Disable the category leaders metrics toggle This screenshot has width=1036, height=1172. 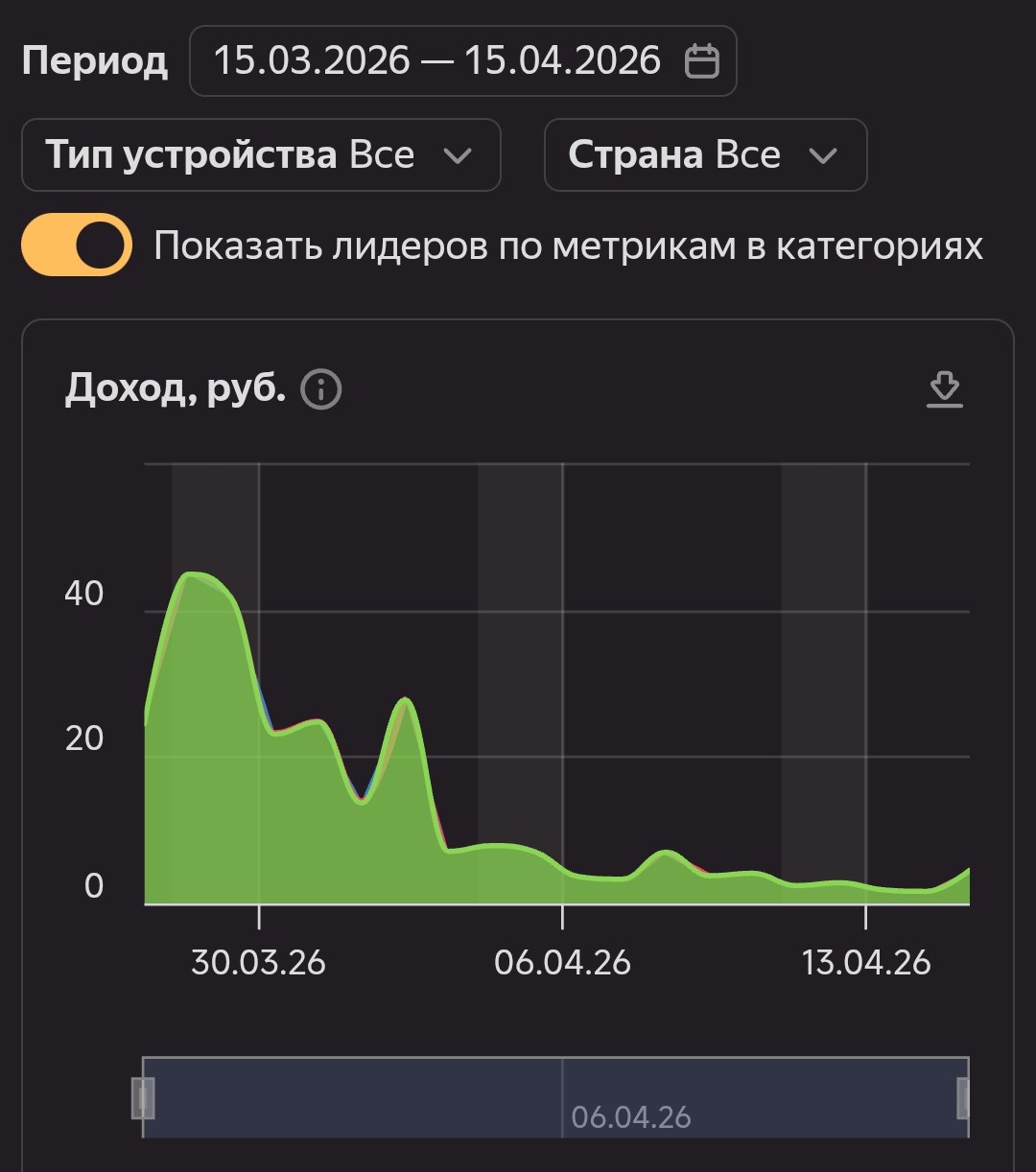77,246
